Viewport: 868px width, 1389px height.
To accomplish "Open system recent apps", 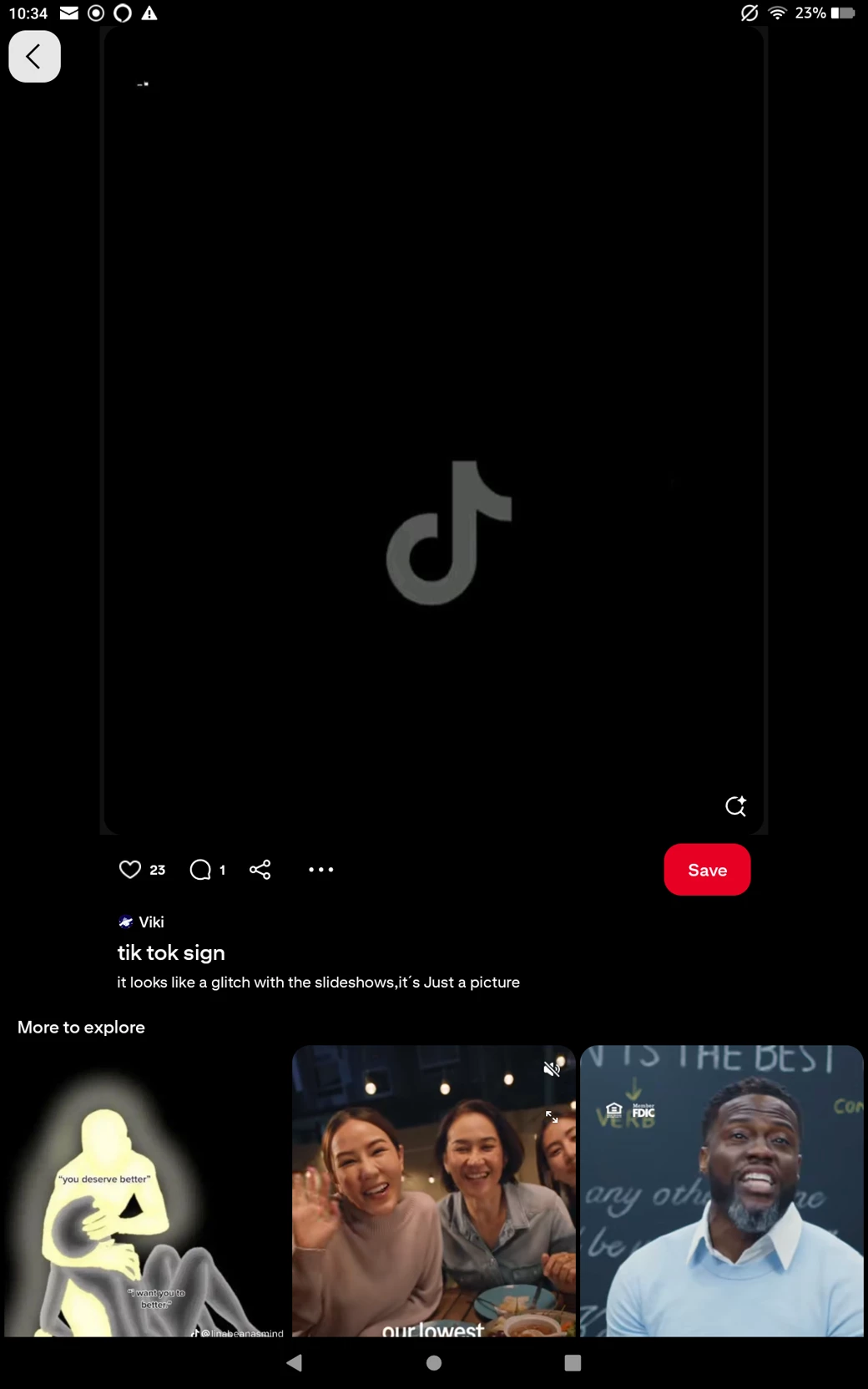I will (x=573, y=1363).
